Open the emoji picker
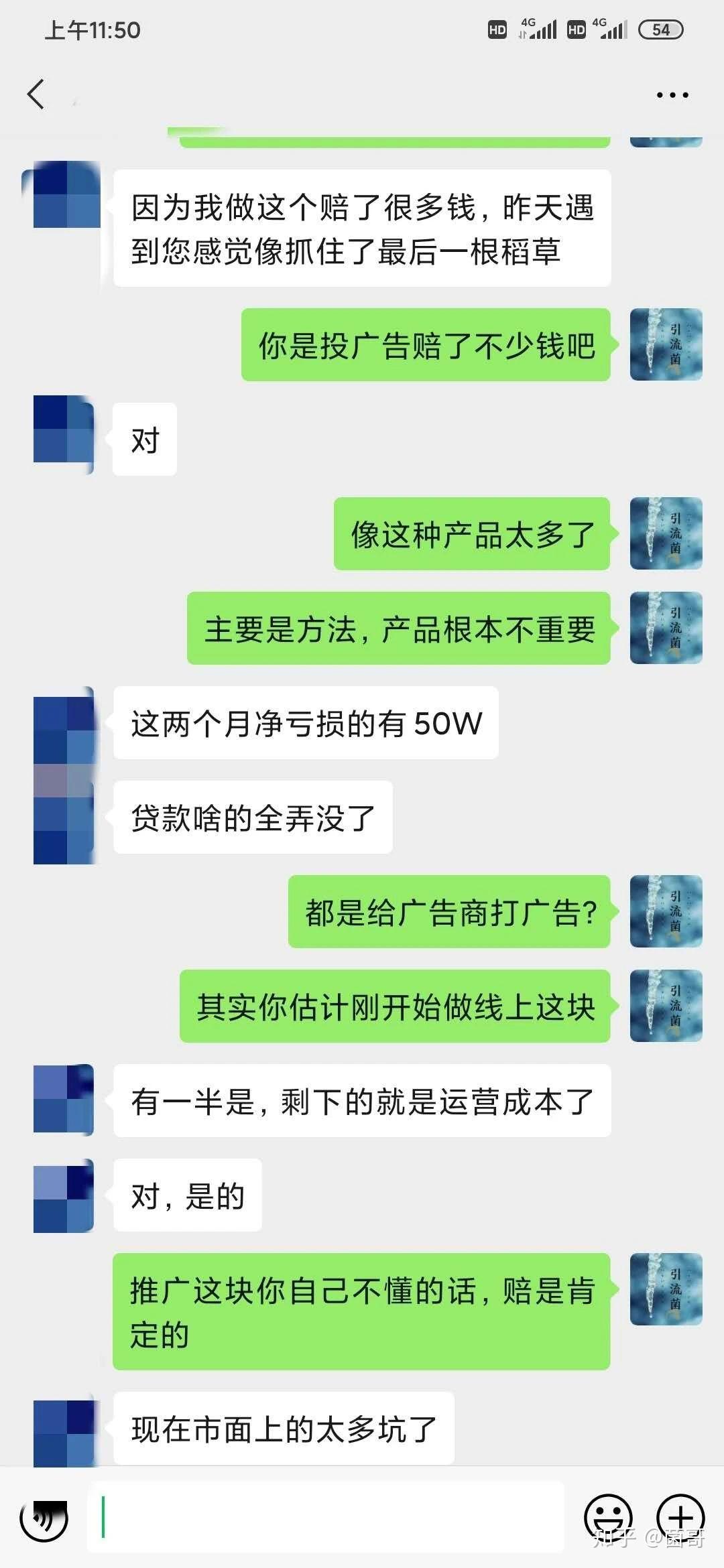The height and width of the screenshot is (1568, 724). [608, 1517]
